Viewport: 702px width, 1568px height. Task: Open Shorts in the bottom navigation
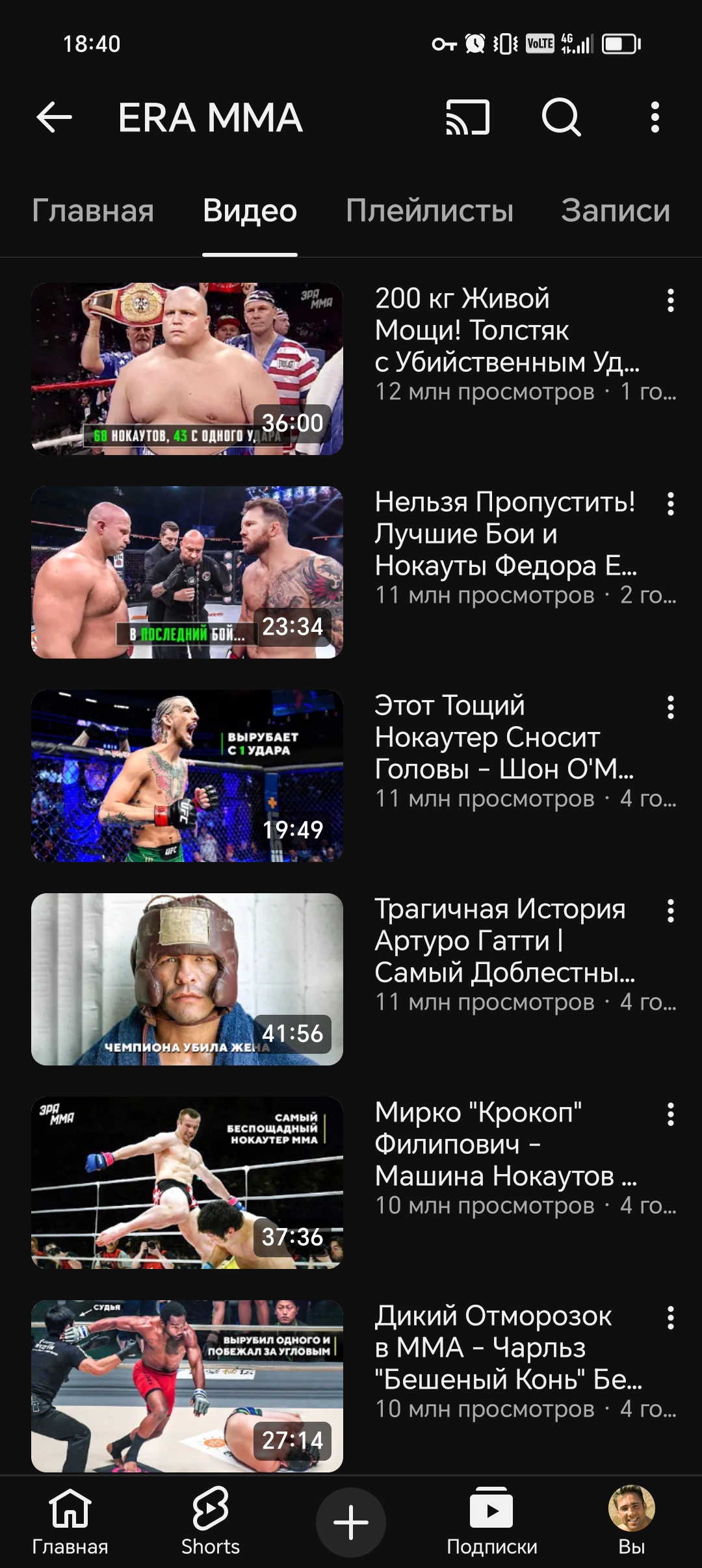(211, 1521)
